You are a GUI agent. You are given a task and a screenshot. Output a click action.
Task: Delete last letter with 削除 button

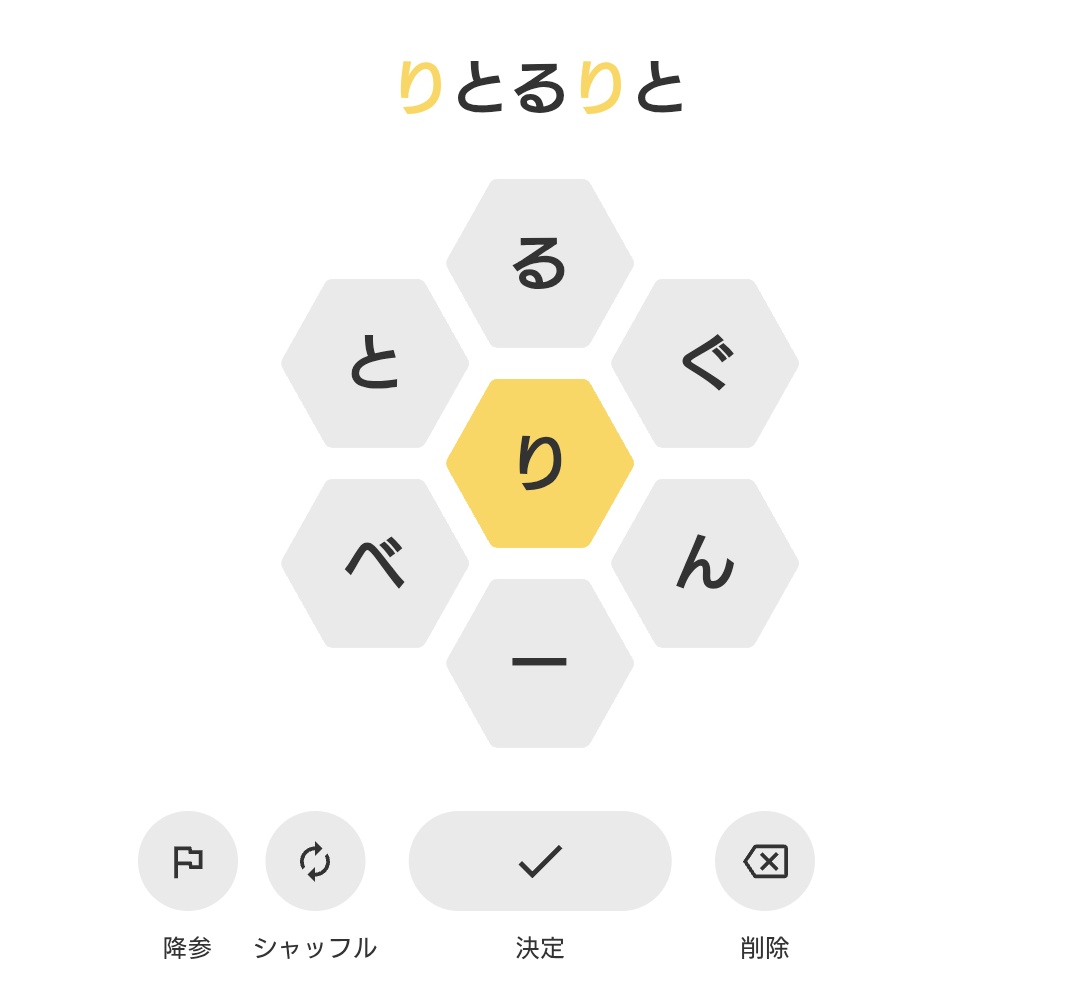point(765,861)
